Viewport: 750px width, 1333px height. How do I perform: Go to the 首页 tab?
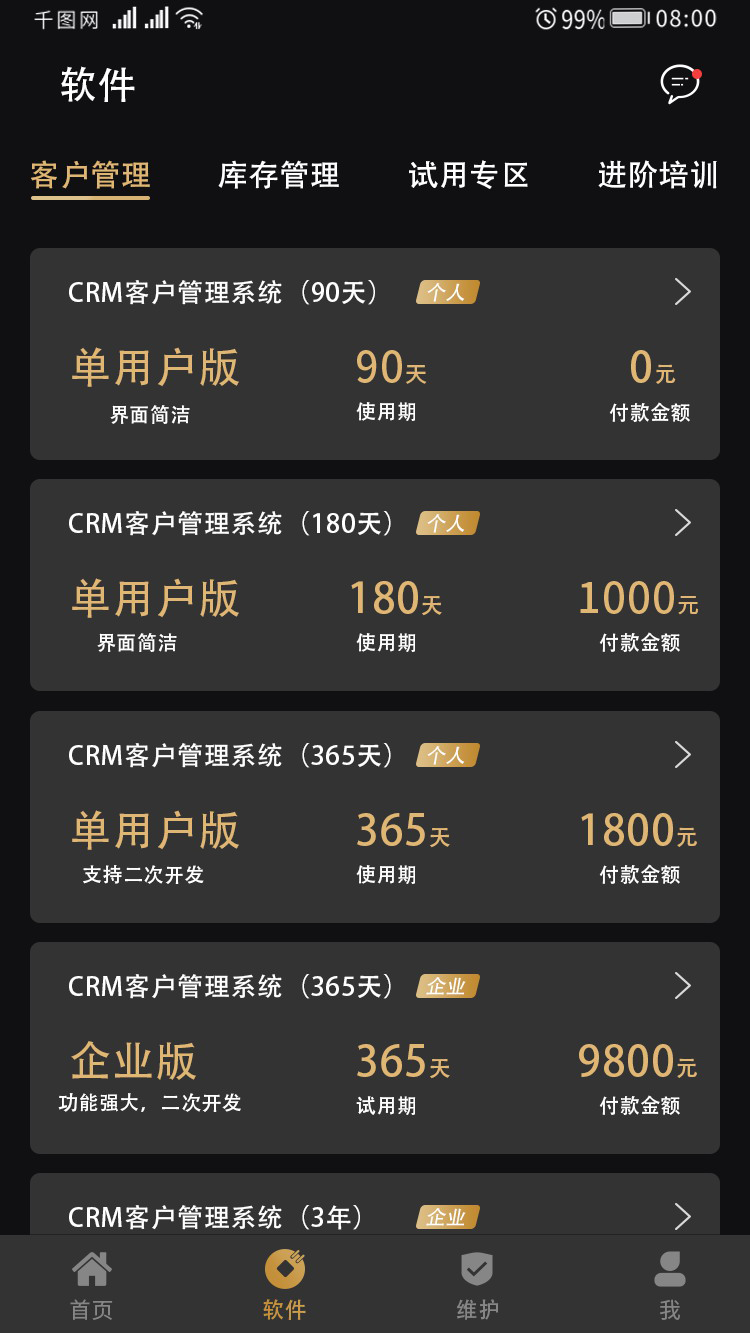point(92,1286)
